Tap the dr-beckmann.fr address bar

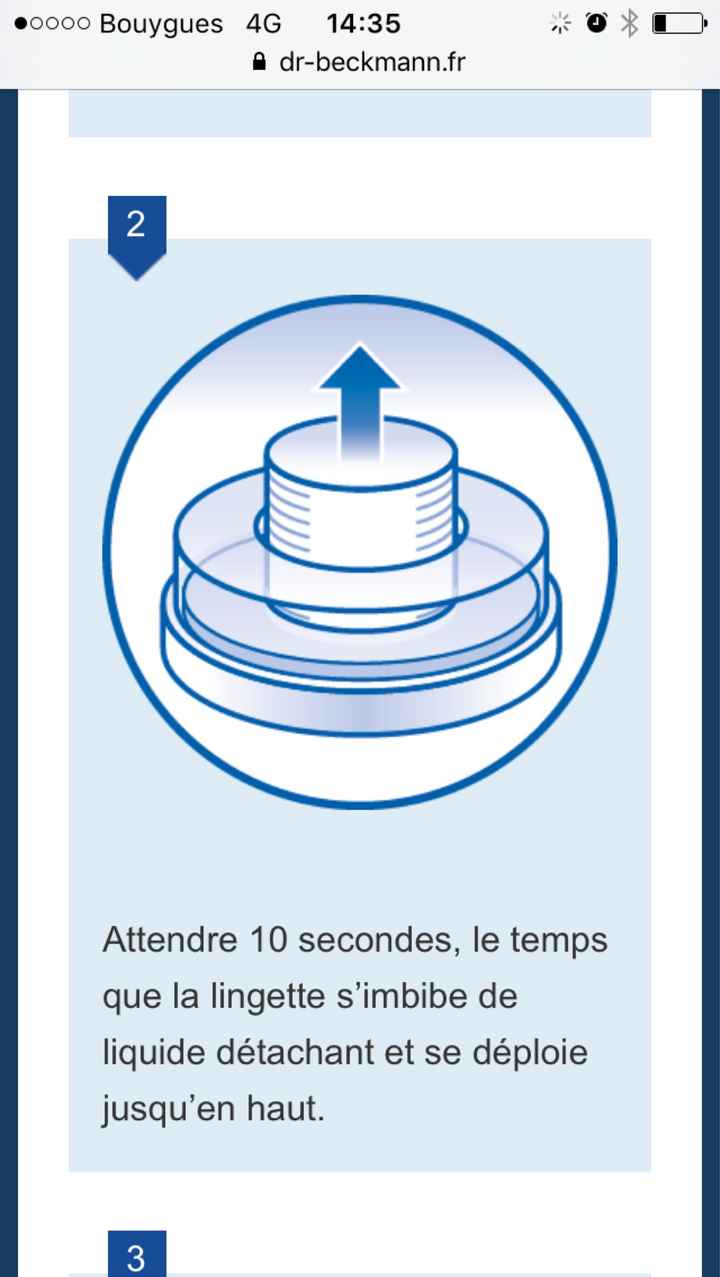pyautogui.click(x=360, y=63)
